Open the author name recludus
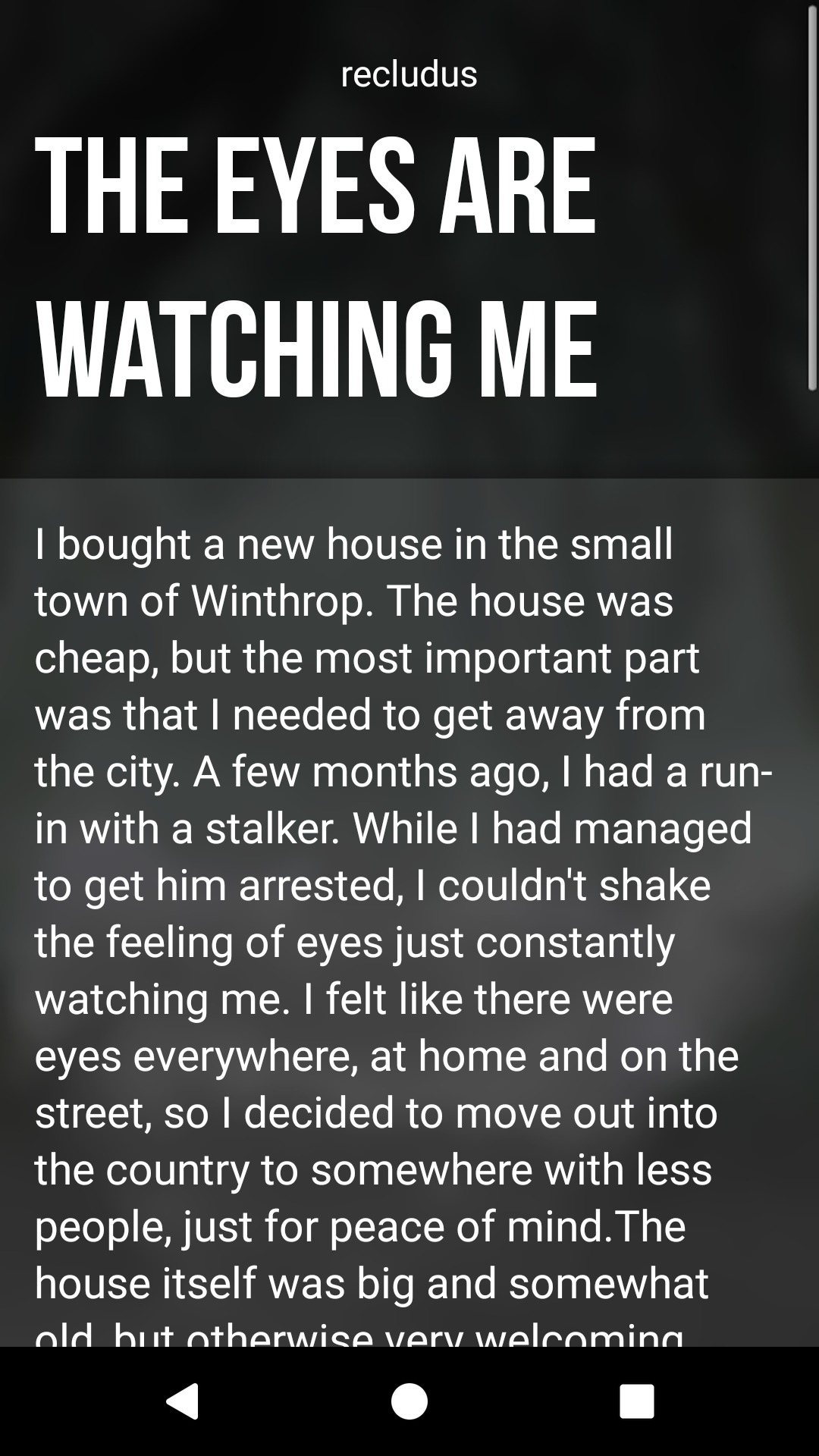819x1456 pixels. (x=409, y=74)
